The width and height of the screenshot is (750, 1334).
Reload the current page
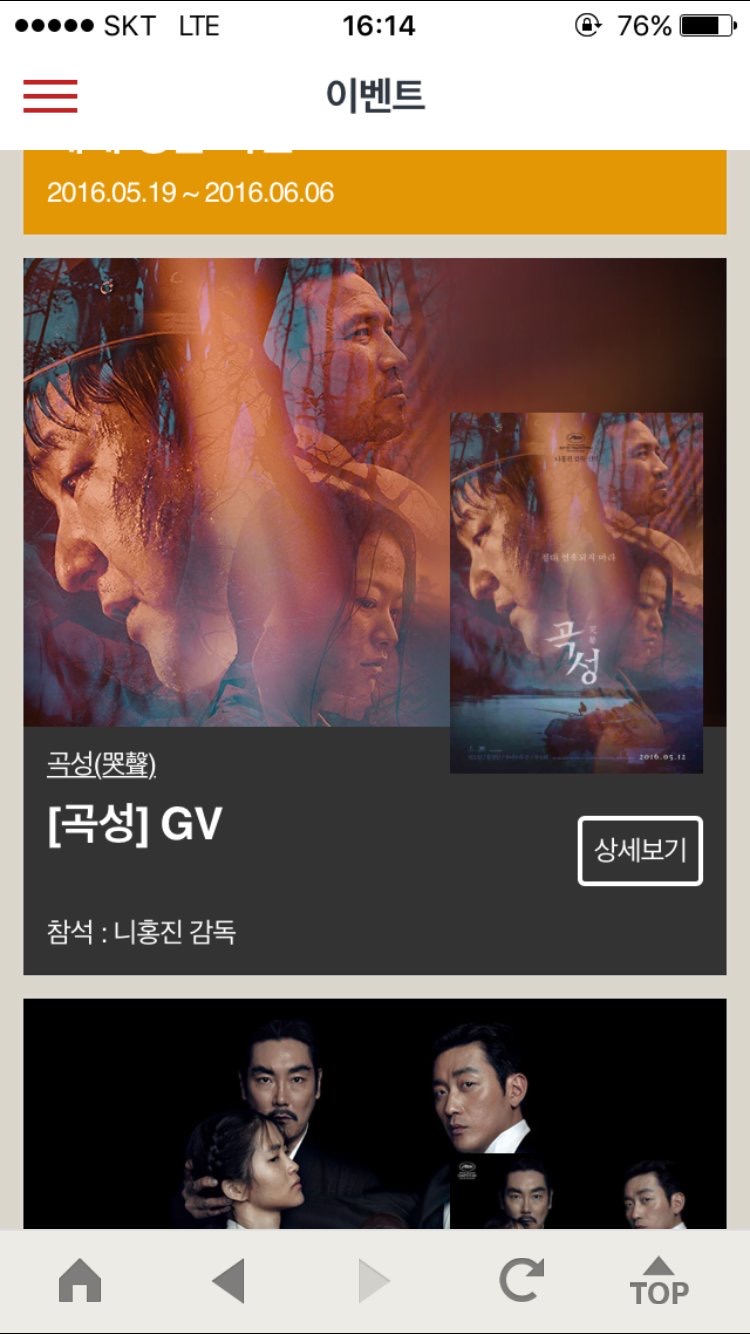click(x=522, y=1280)
